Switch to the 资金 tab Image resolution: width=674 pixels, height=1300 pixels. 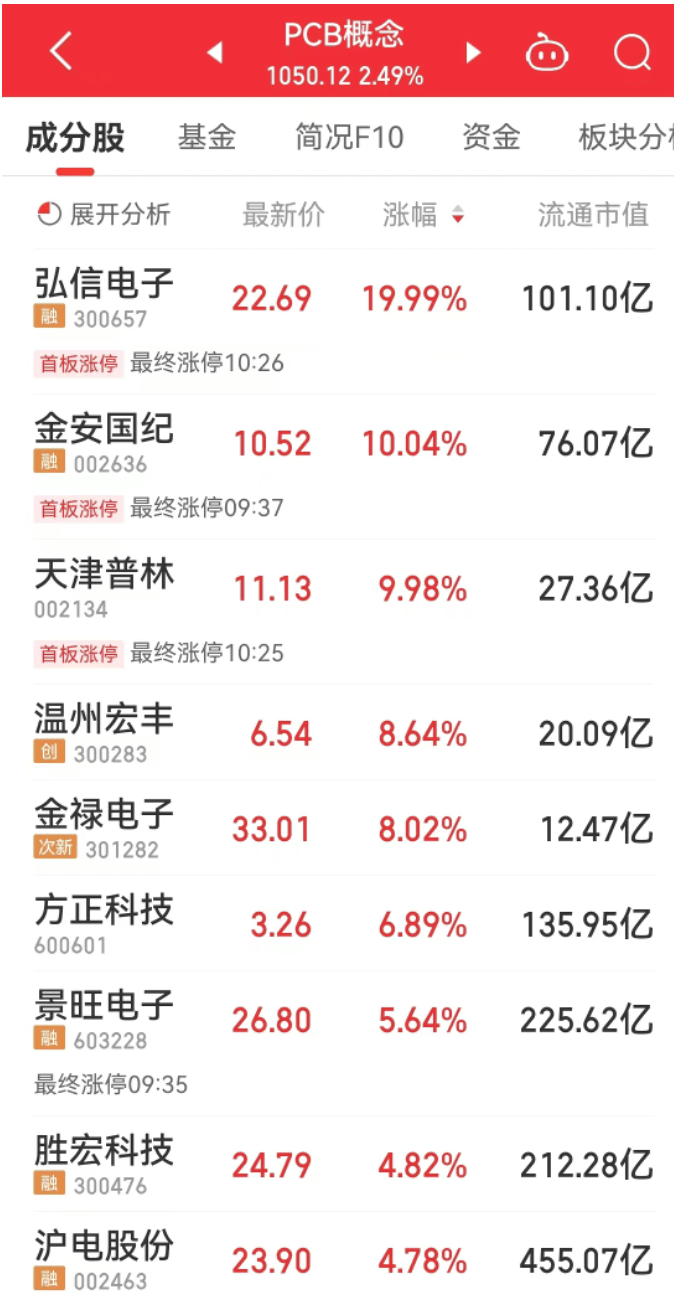pos(491,137)
